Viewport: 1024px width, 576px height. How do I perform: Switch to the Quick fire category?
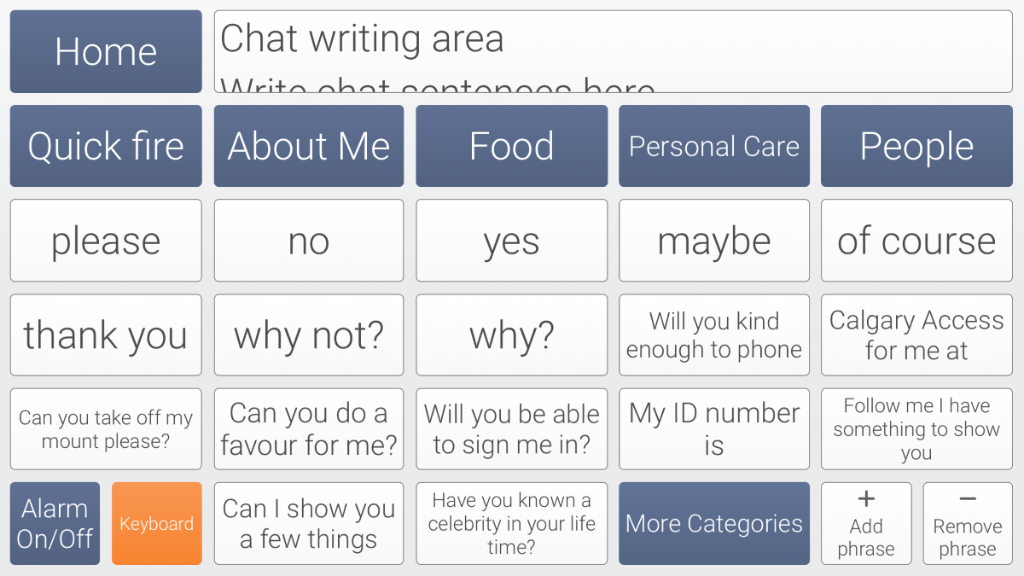pos(106,146)
